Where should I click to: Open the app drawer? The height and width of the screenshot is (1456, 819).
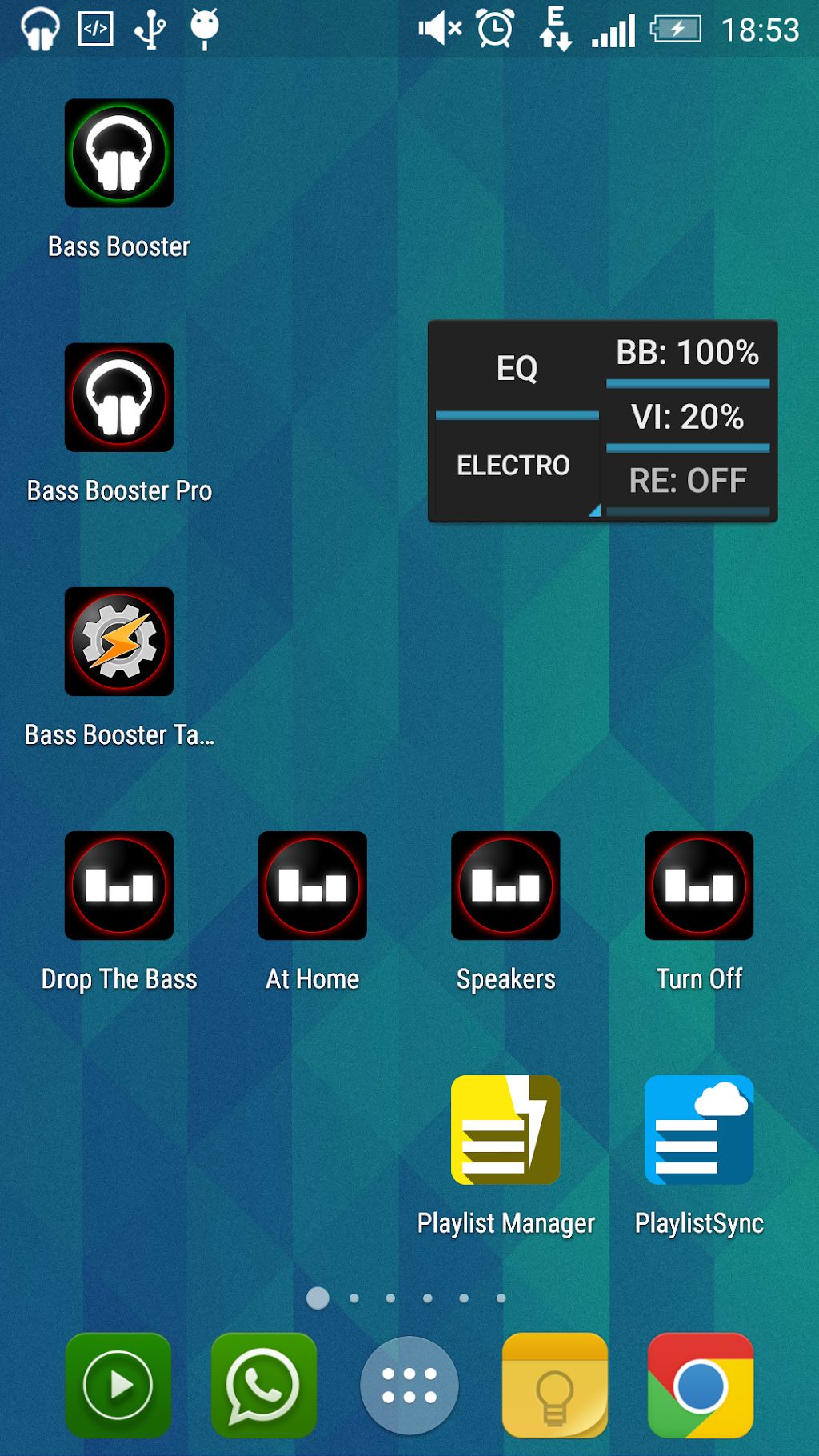pos(409,1386)
